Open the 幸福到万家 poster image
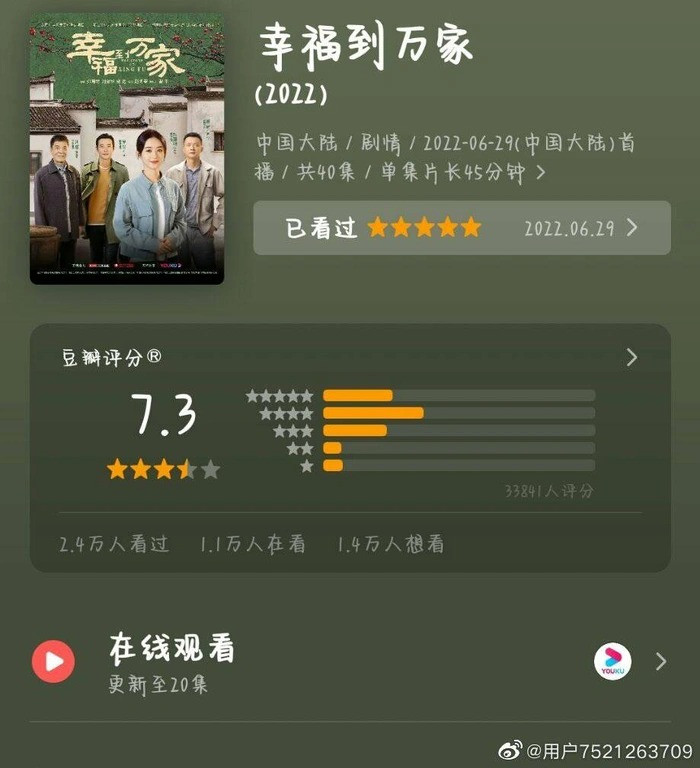This screenshot has width=700, height=768. coord(126,149)
